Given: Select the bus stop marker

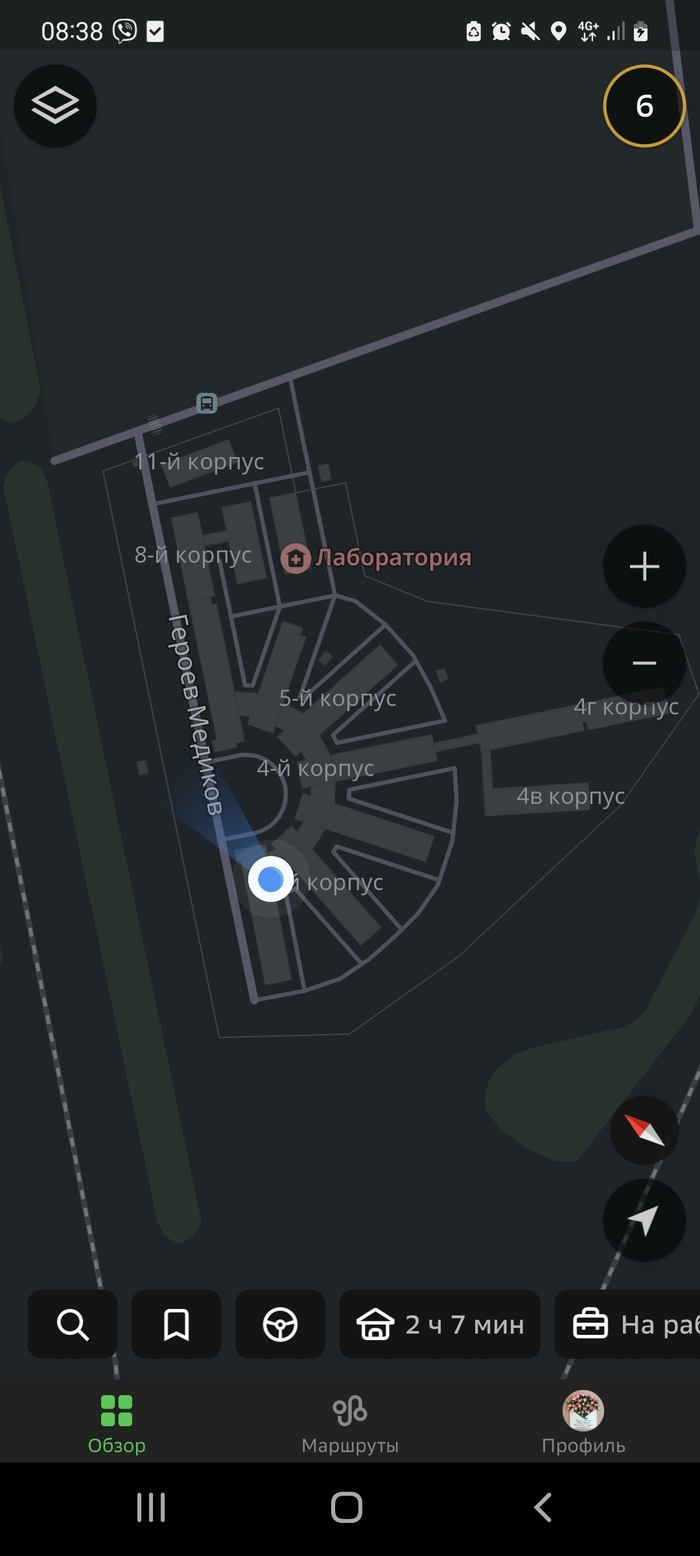Looking at the screenshot, I should (206, 403).
